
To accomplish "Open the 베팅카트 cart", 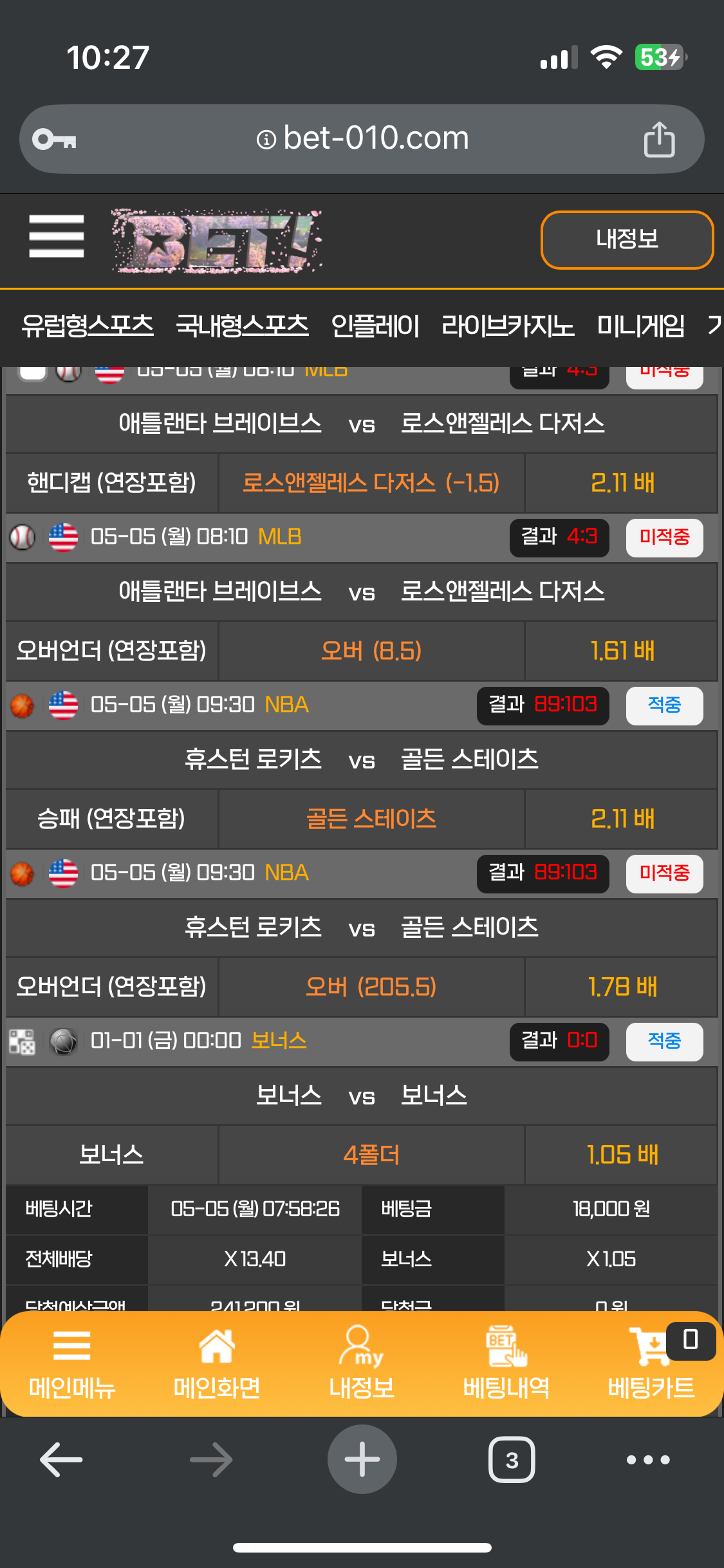I will (651, 1363).
